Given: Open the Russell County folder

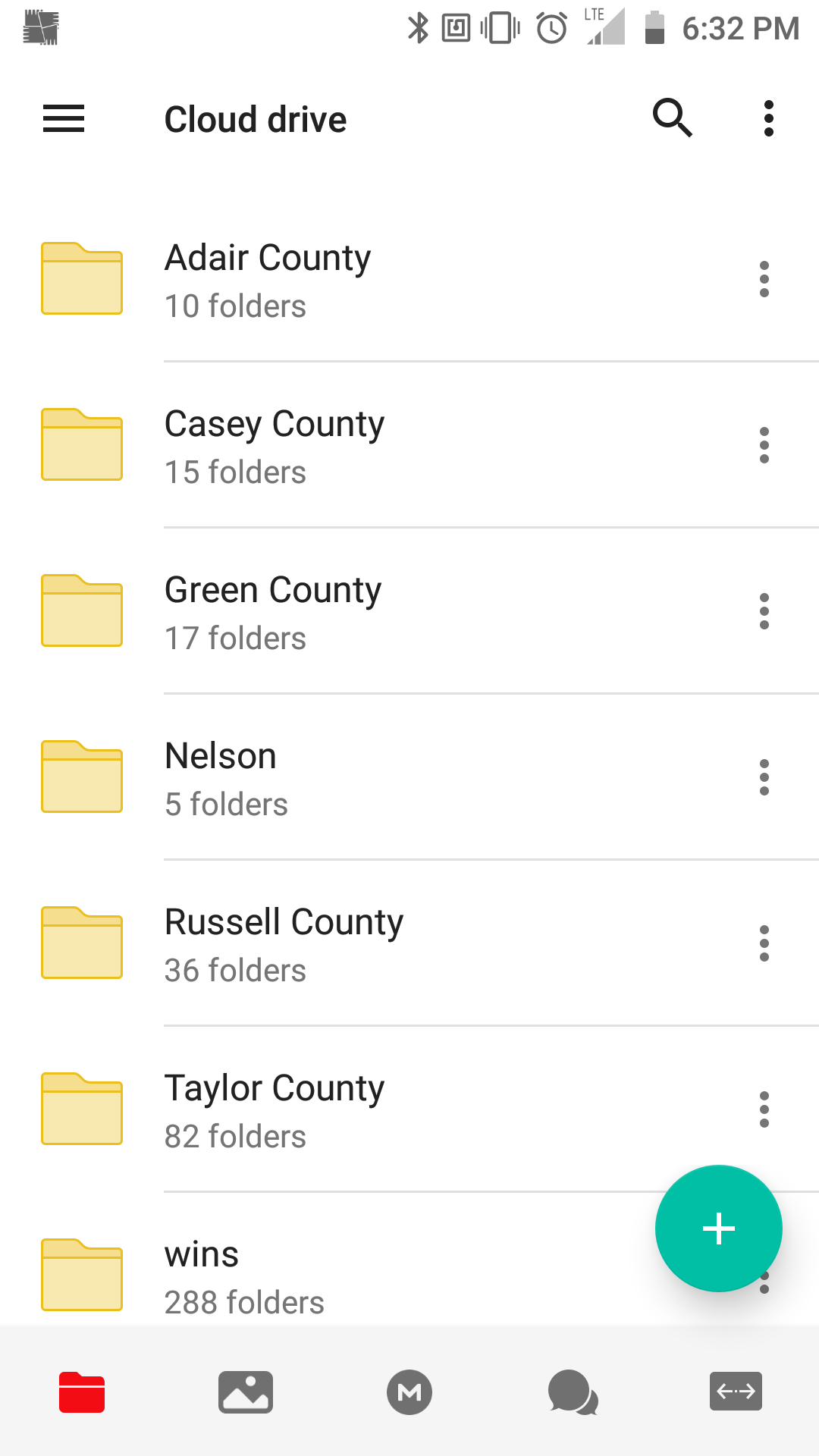Looking at the screenshot, I should [x=409, y=943].
